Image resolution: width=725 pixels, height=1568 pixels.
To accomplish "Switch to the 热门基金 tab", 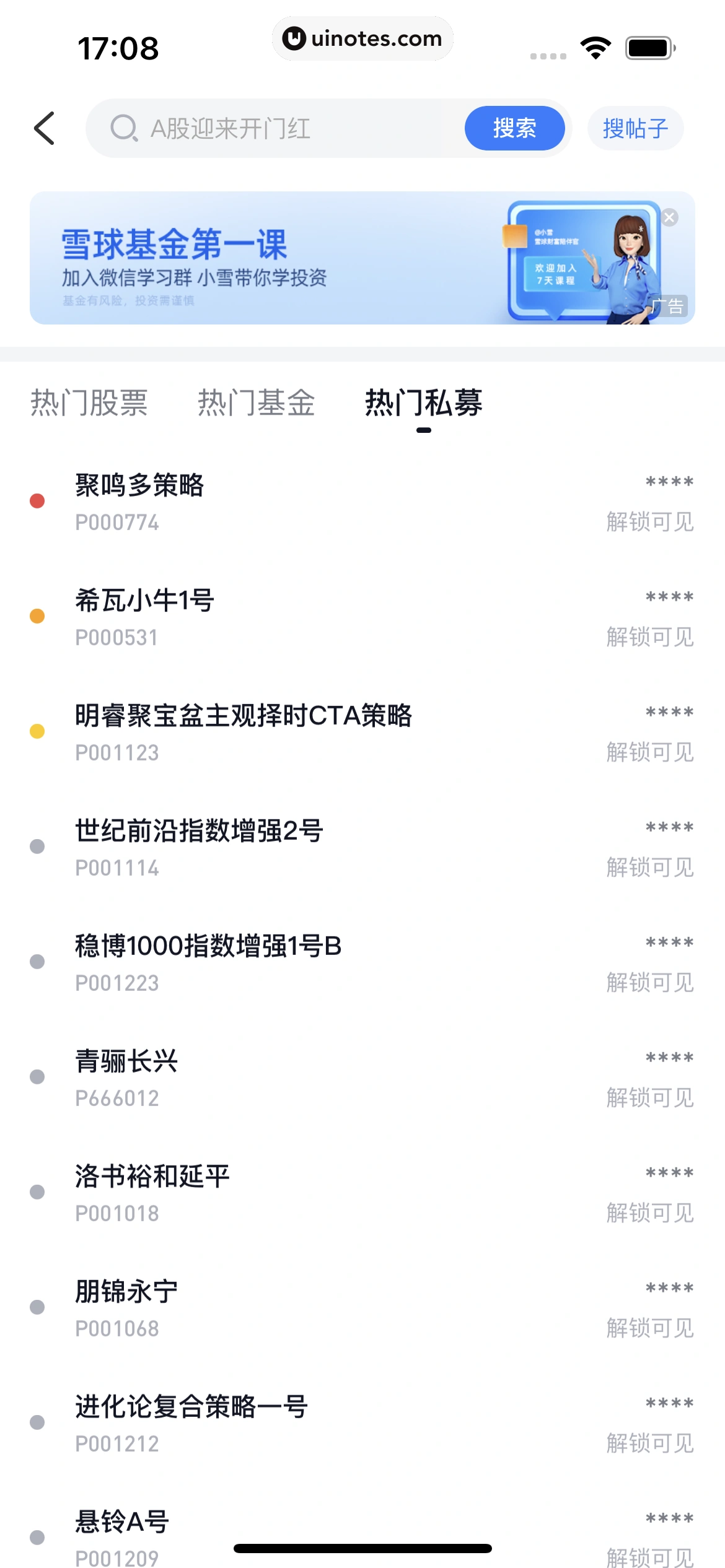I will click(256, 403).
